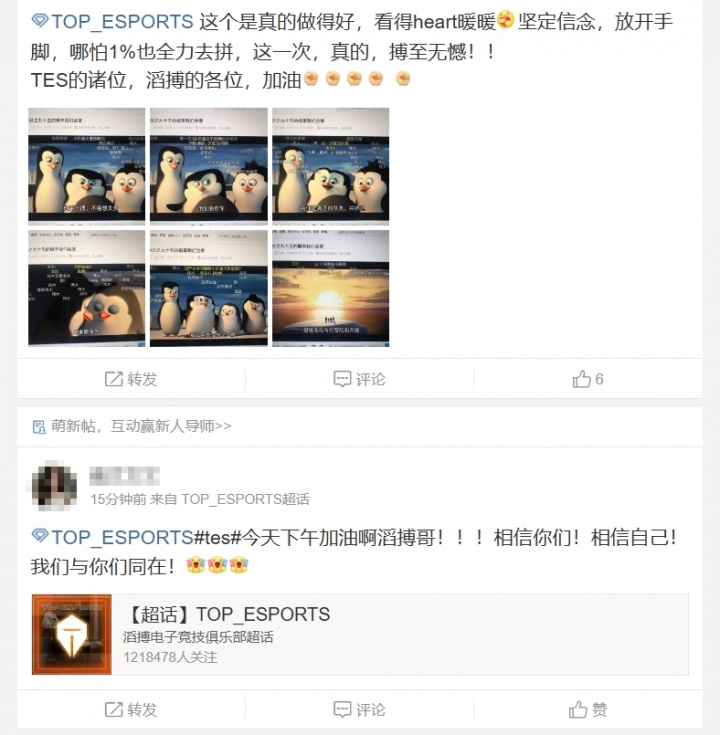720x735 pixels.
Task: Open the TOP_ESPORTS超话 card
Action: click(x=360, y=634)
